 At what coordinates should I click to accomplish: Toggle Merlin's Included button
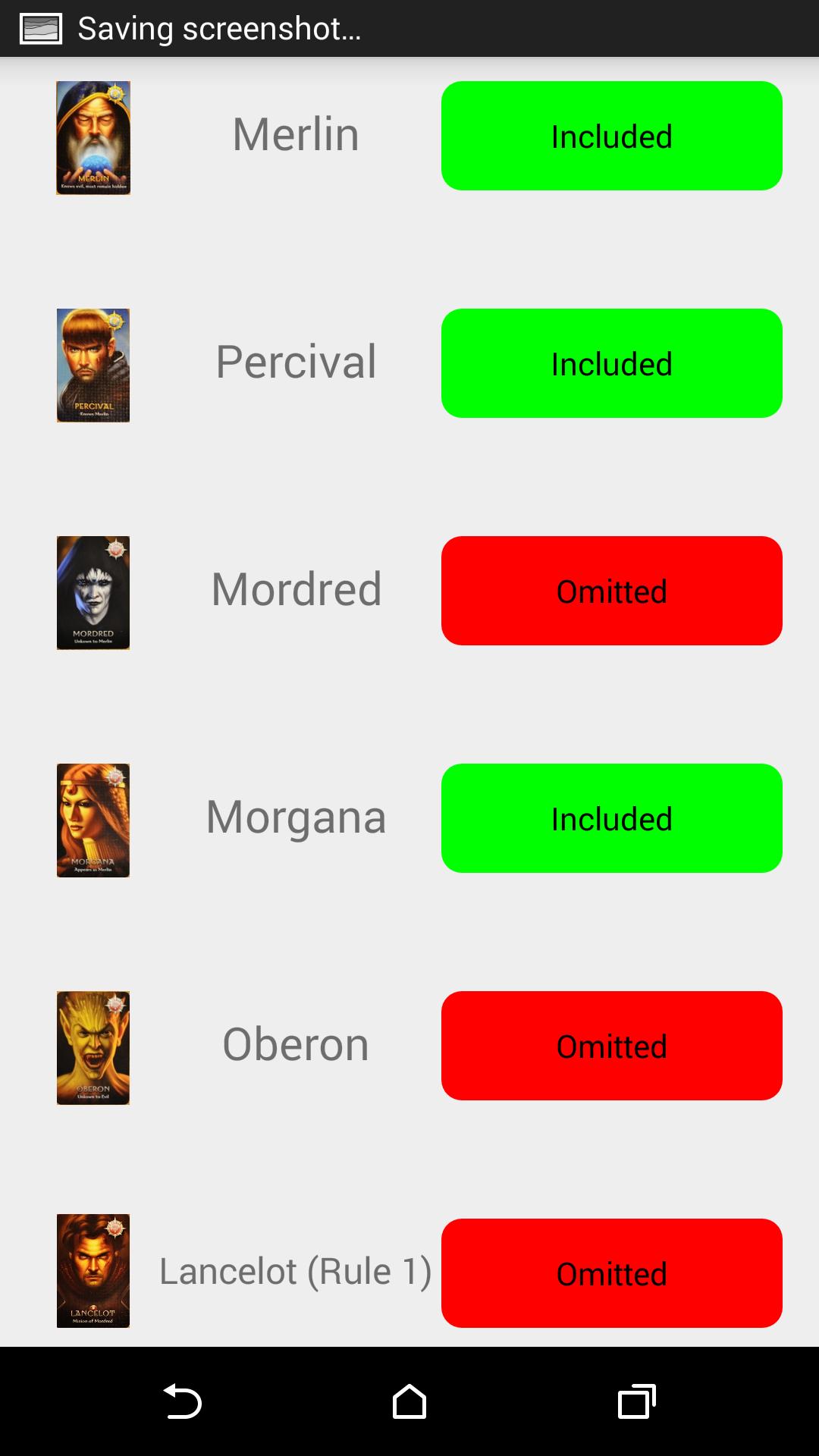[x=611, y=136]
